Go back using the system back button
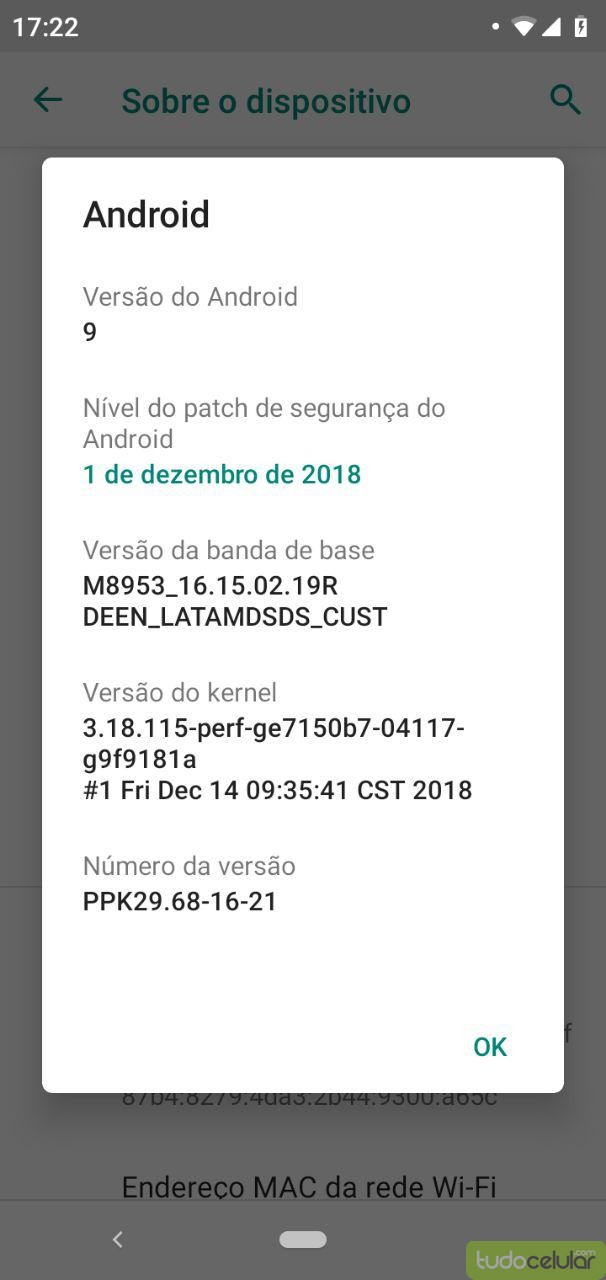606x1280 pixels. [x=118, y=1240]
